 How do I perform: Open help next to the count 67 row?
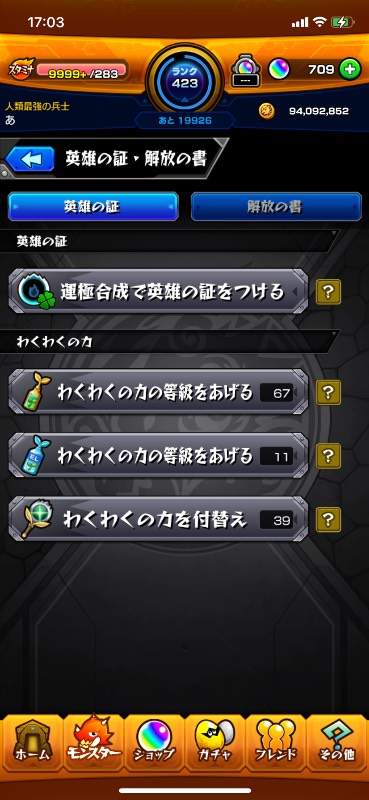click(x=328, y=392)
